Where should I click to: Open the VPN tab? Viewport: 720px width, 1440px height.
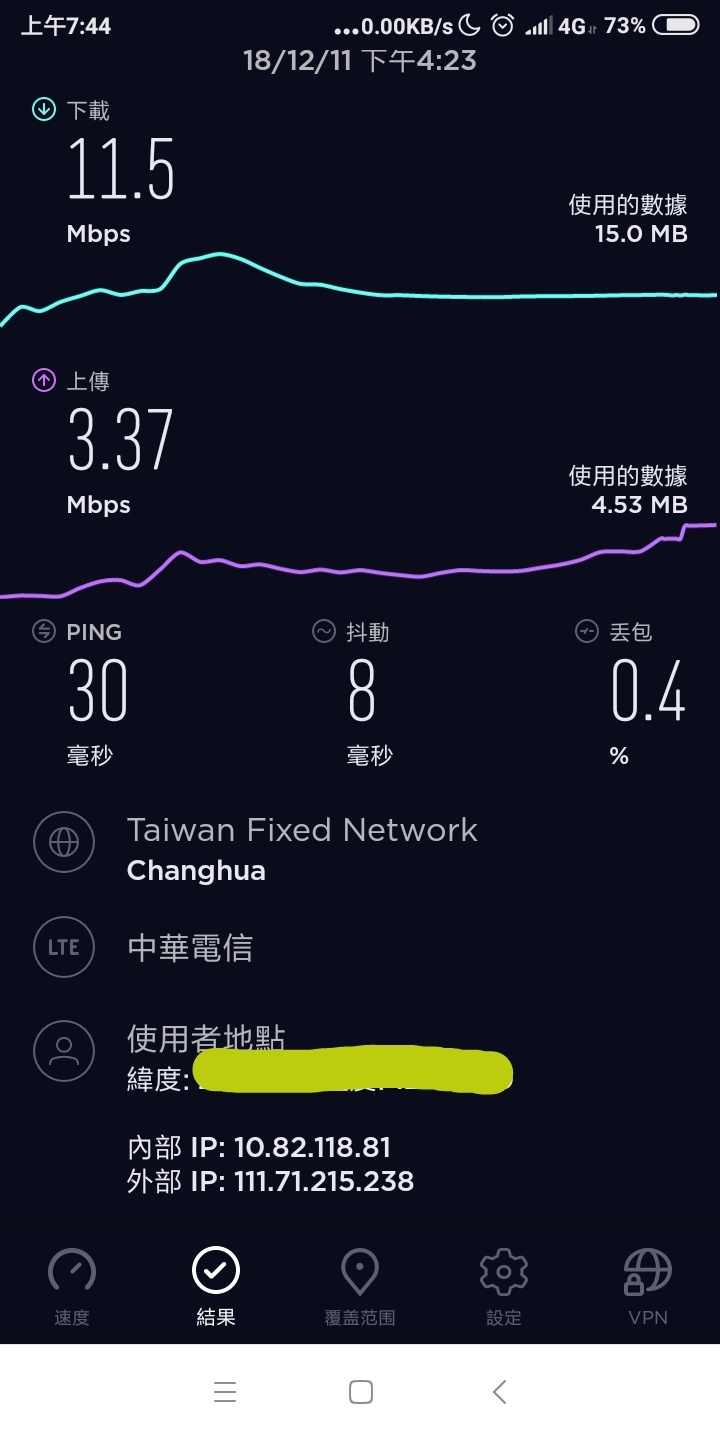648,1286
